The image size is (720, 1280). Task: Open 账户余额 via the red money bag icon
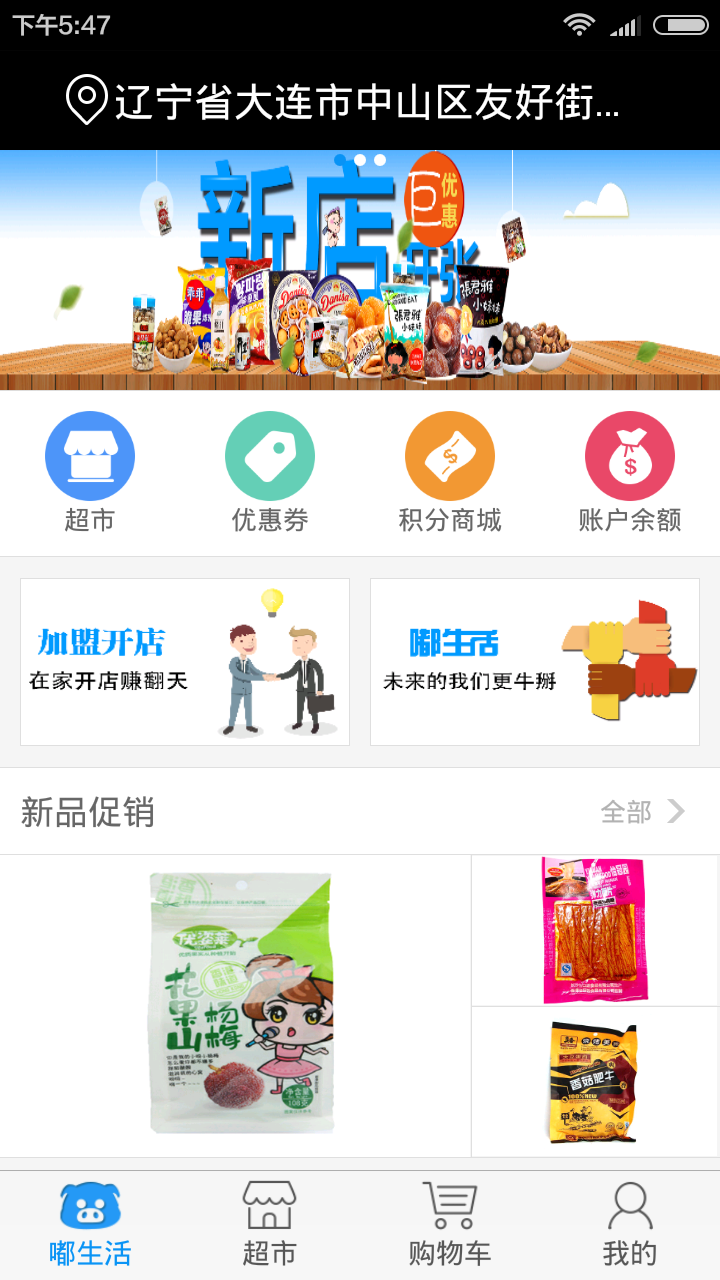point(629,455)
